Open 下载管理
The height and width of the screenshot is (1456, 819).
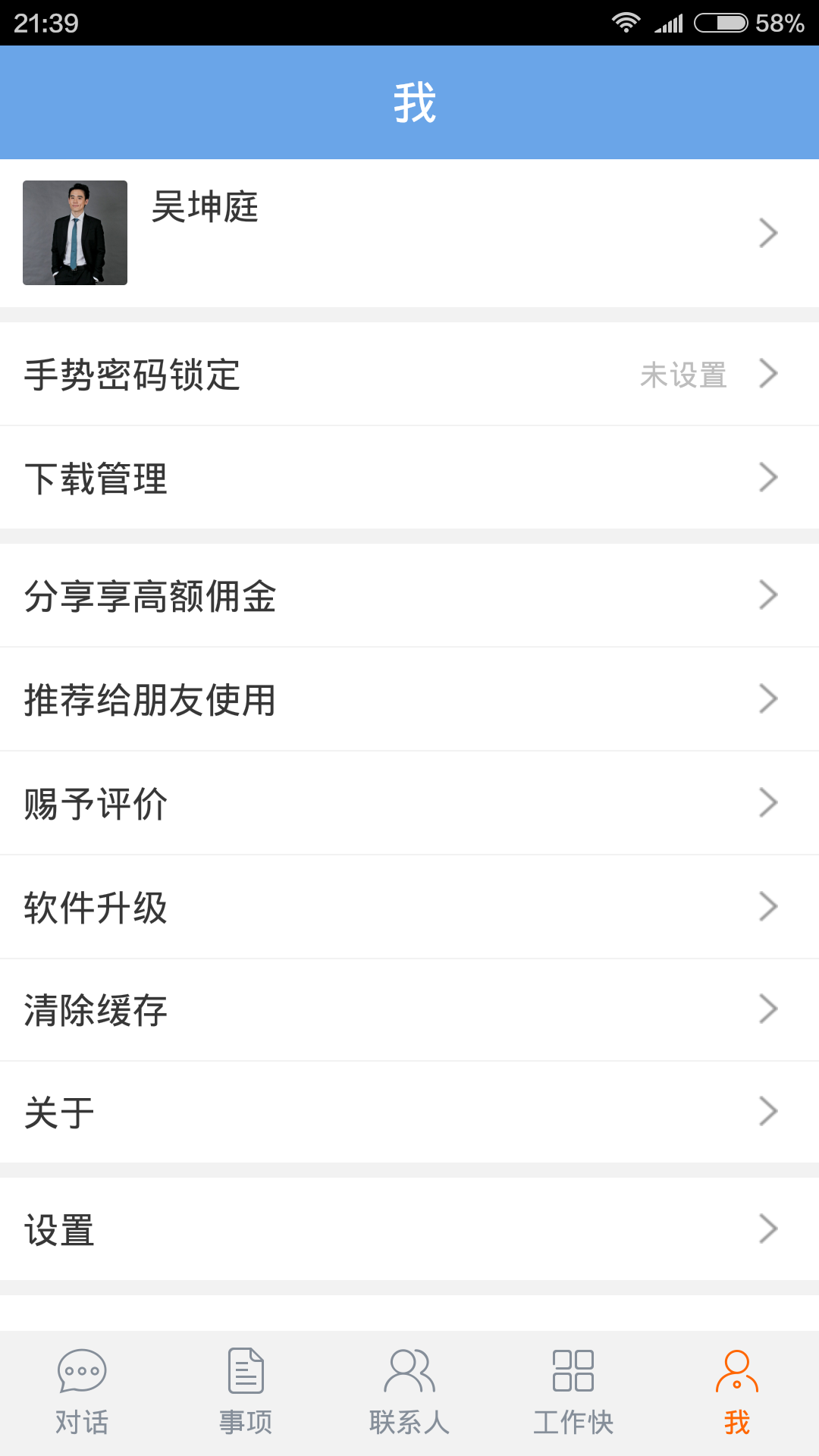point(409,478)
